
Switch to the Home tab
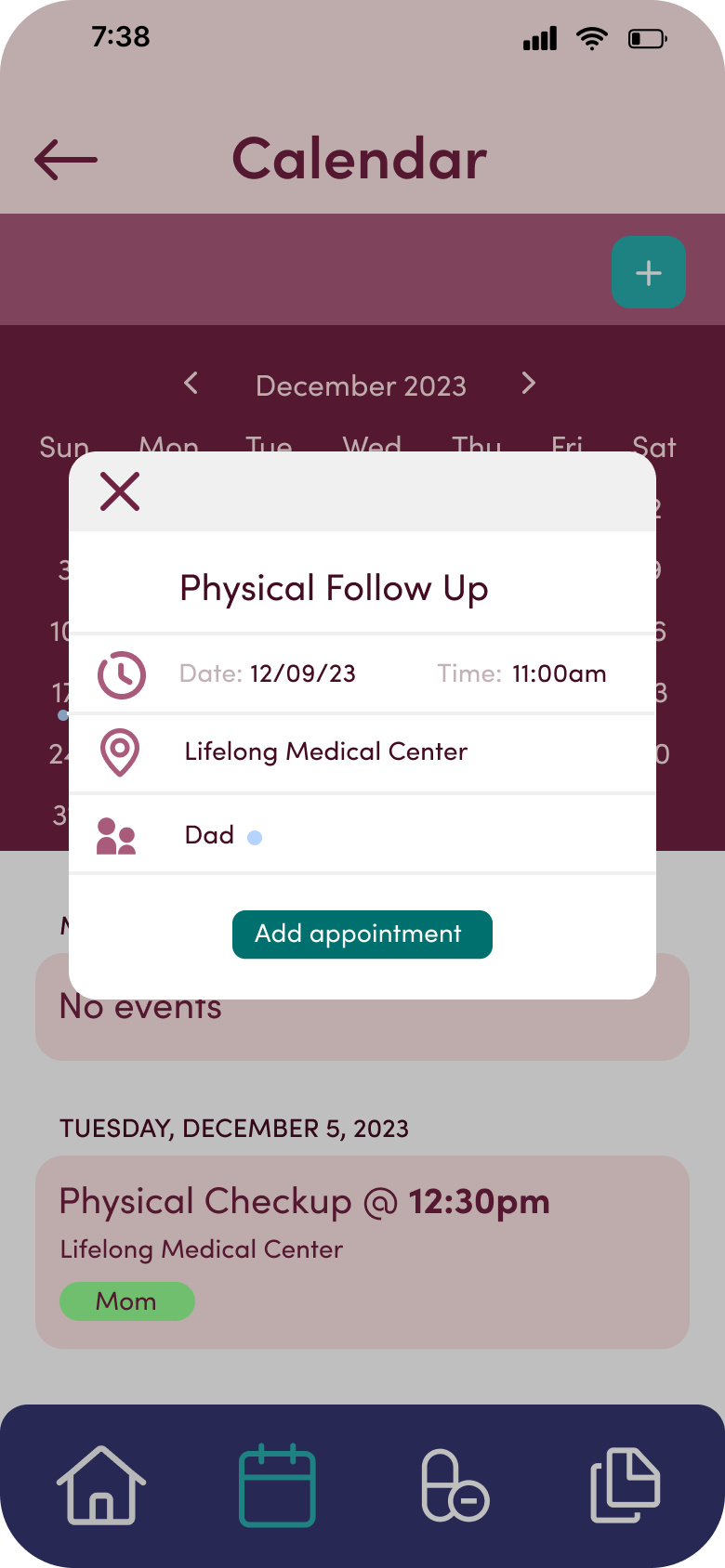point(101,1484)
